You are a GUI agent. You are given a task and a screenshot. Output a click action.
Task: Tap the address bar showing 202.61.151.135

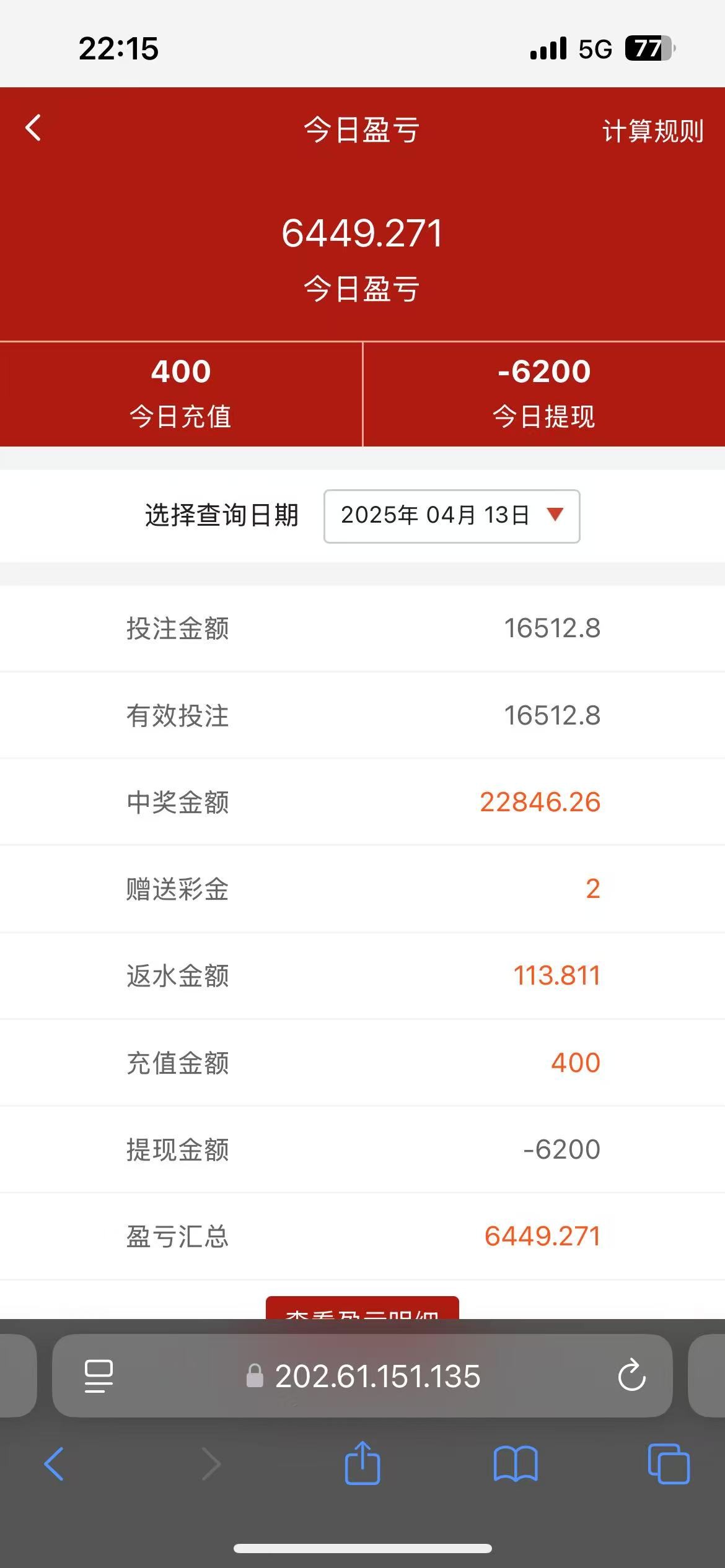pos(362,1375)
